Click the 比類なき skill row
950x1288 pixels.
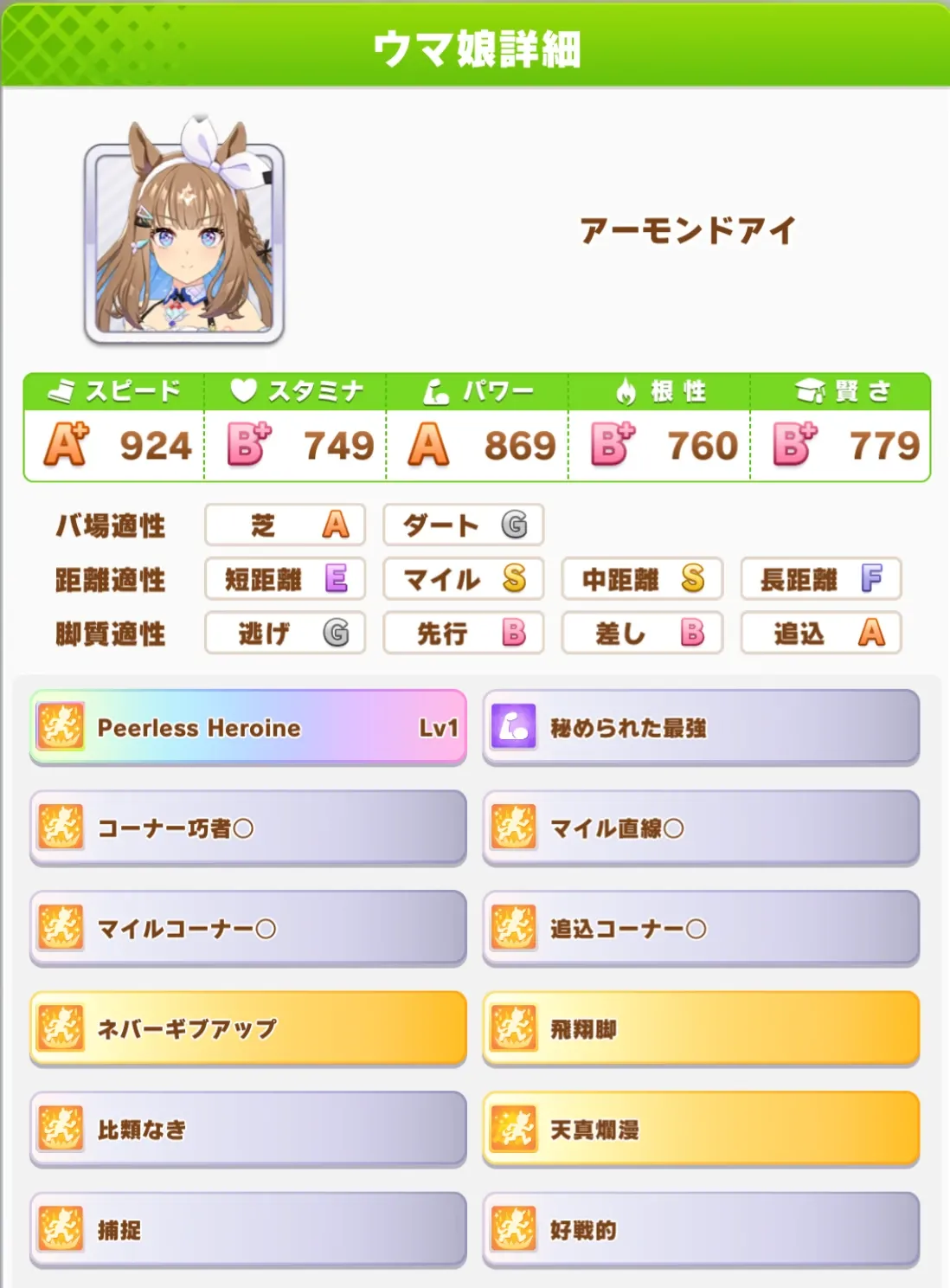click(247, 1129)
